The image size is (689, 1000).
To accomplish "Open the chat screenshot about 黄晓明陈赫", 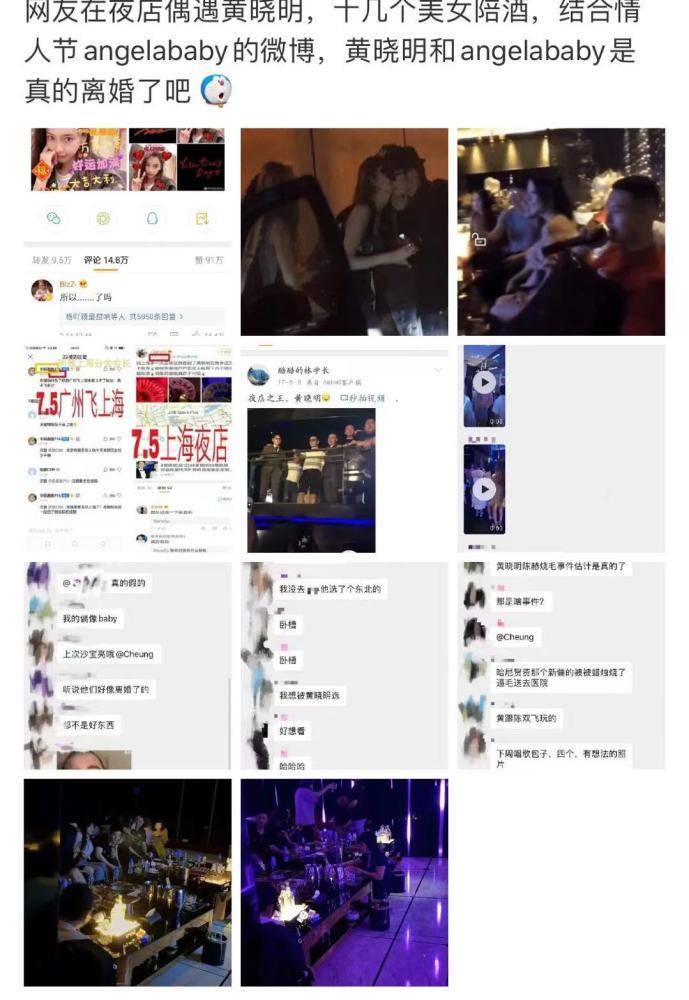I will 561,665.
